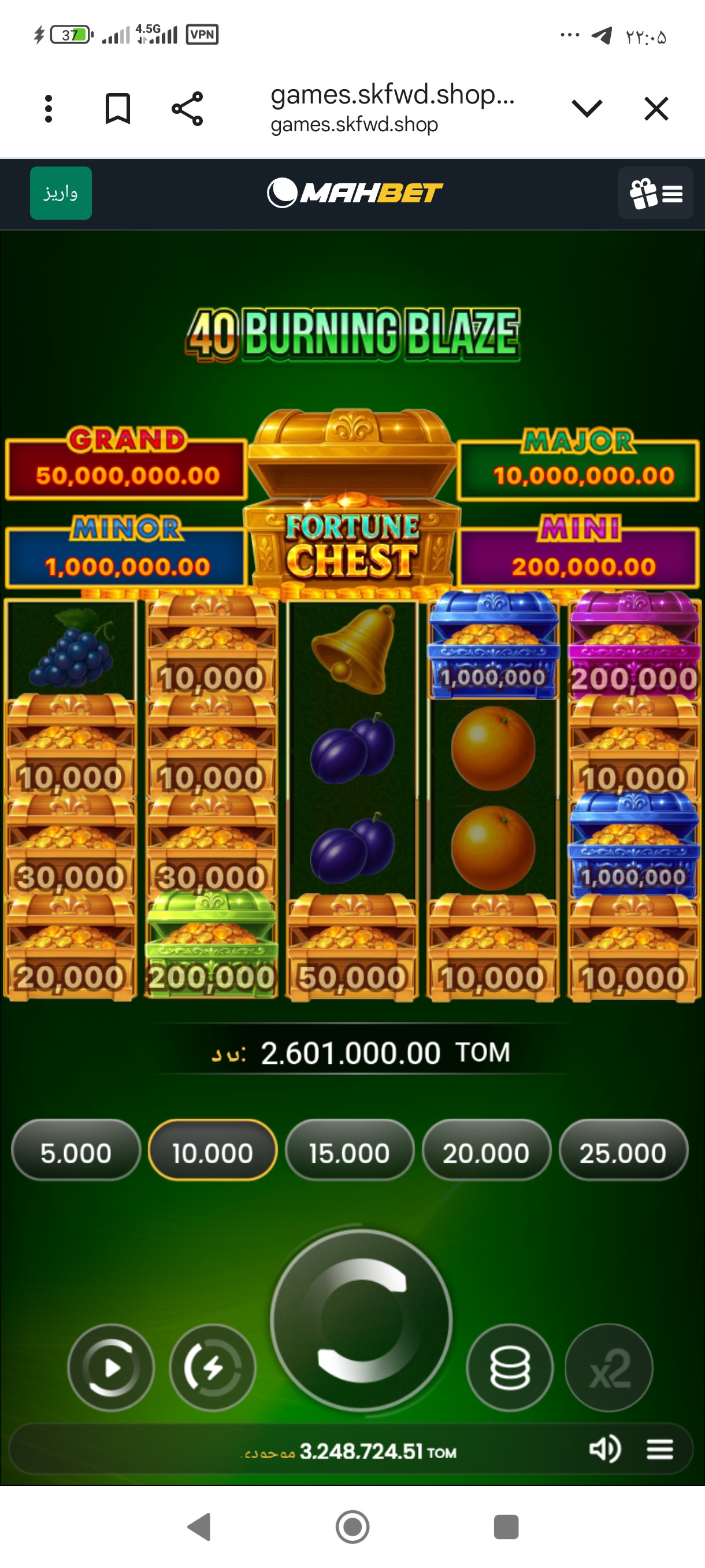Select the 10.000 bet amount

[212, 1153]
